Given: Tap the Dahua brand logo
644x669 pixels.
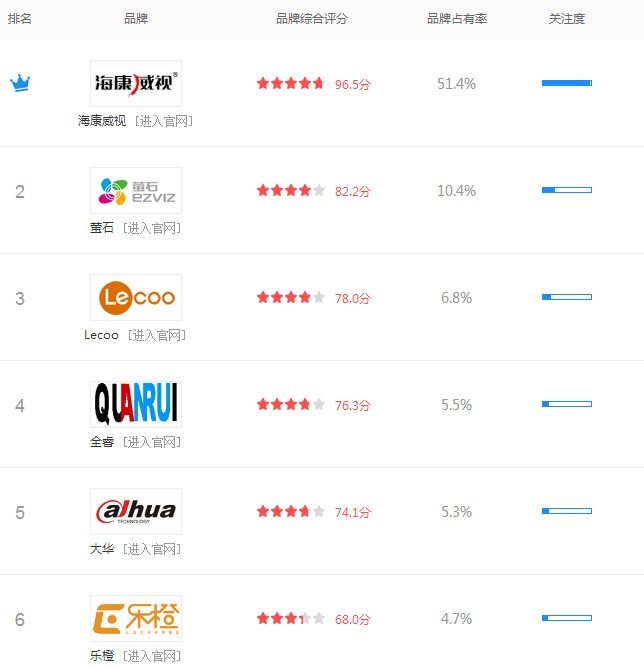Looking at the screenshot, I should [x=136, y=511].
